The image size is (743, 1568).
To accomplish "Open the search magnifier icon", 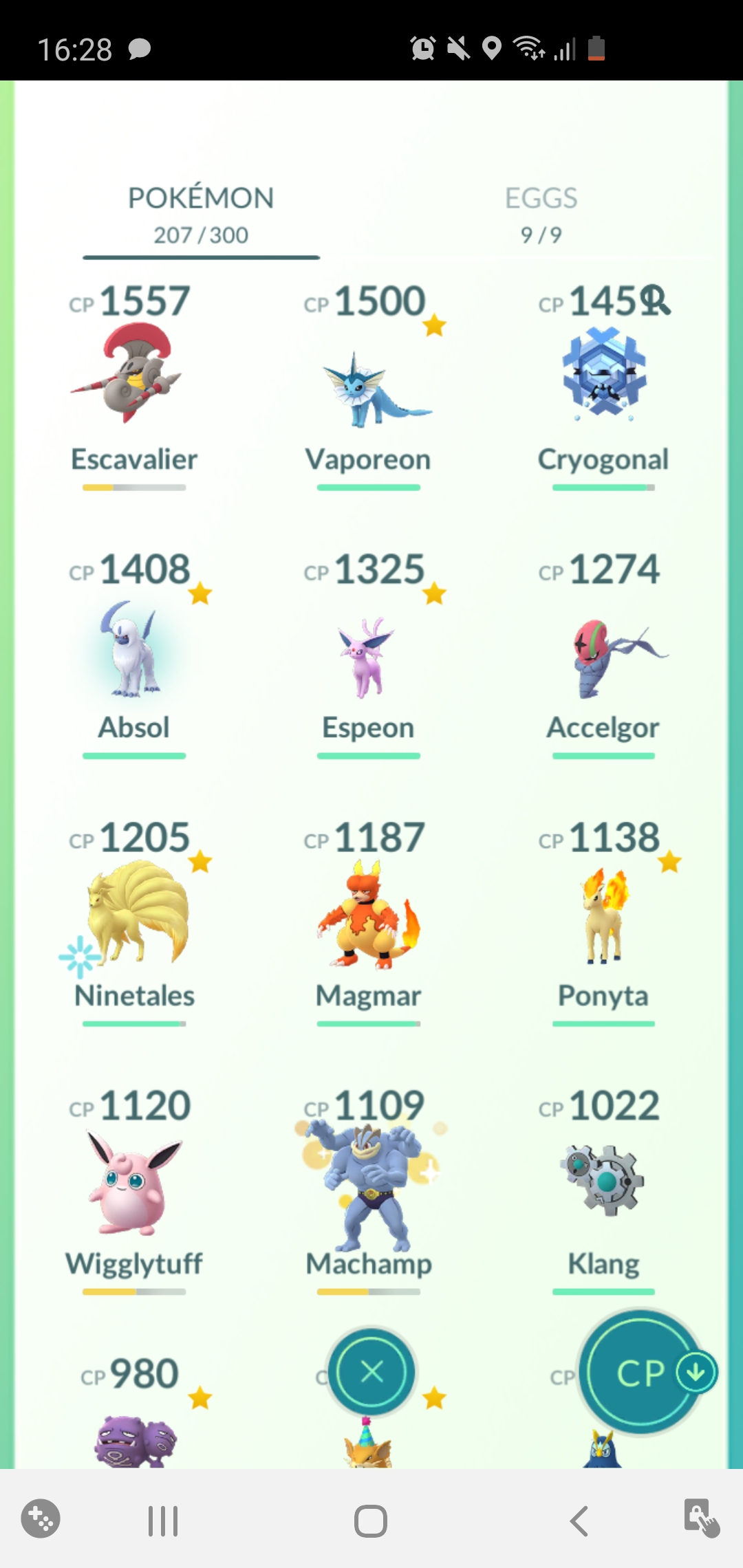I will (x=655, y=300).
